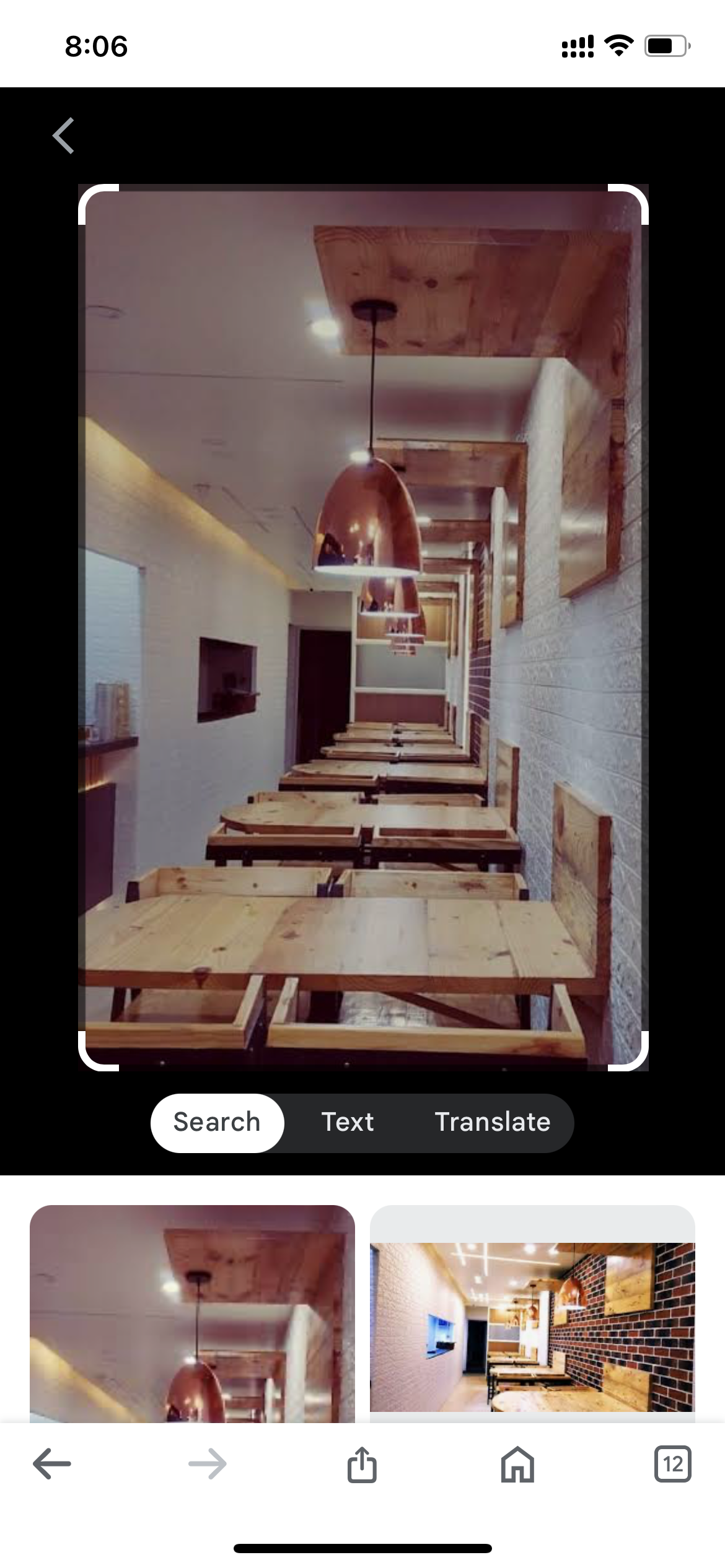725x1568 pixels.
Task: Open the tab switcher showing 12 tabs
Action: pos(672,1464)
